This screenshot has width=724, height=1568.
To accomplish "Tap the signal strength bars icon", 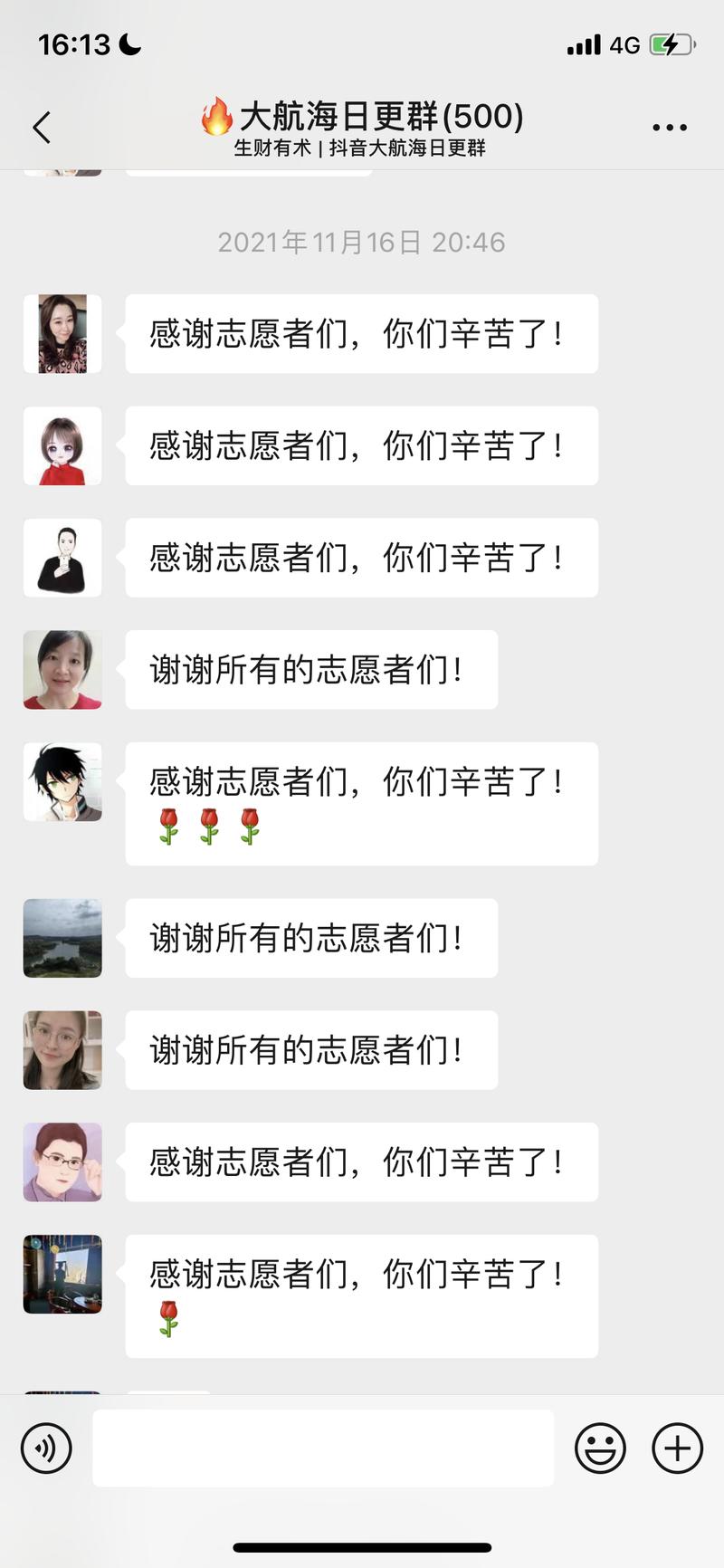I will coord(586,42).
